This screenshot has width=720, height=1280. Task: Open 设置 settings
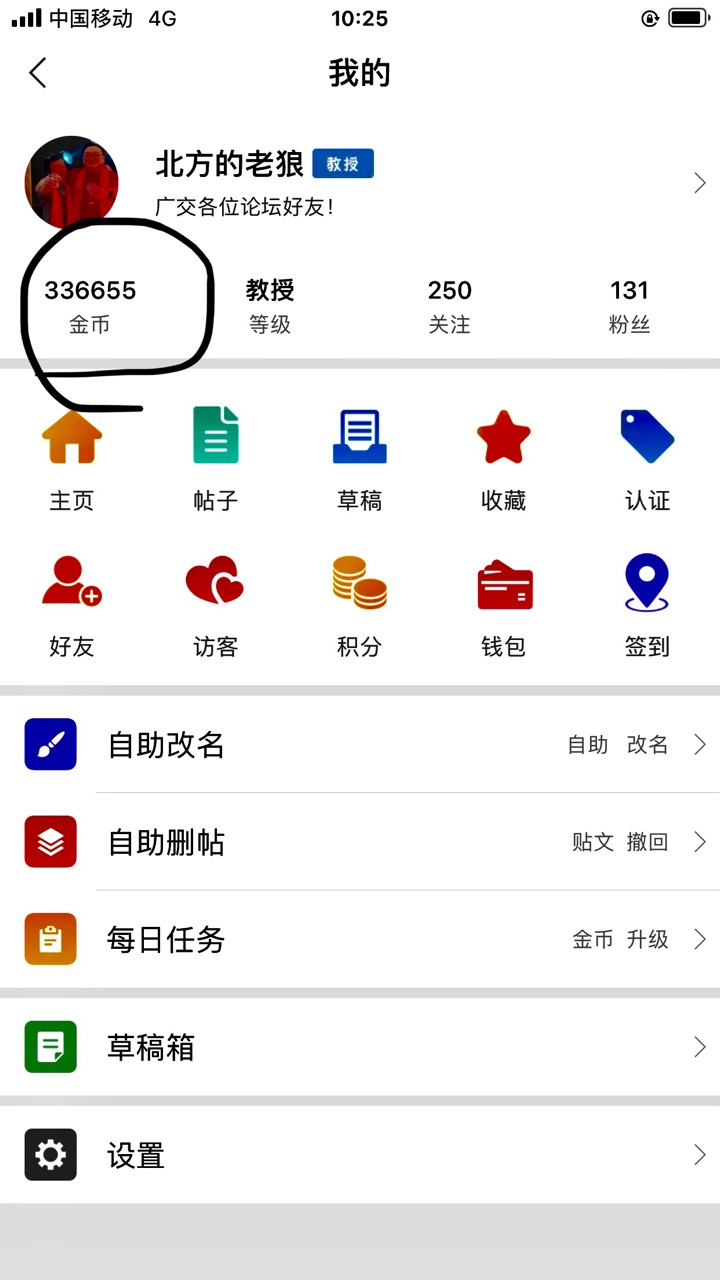tap(360, 1155)
